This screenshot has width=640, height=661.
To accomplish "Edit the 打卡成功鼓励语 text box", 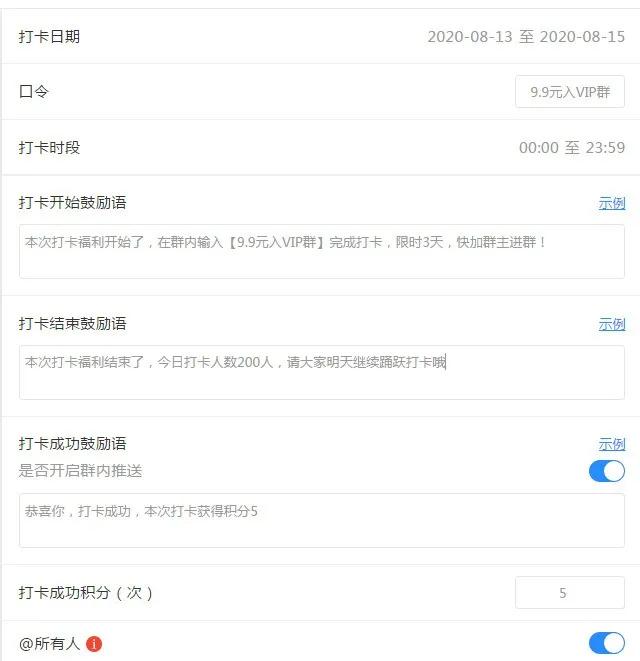I will click(321, 520).
